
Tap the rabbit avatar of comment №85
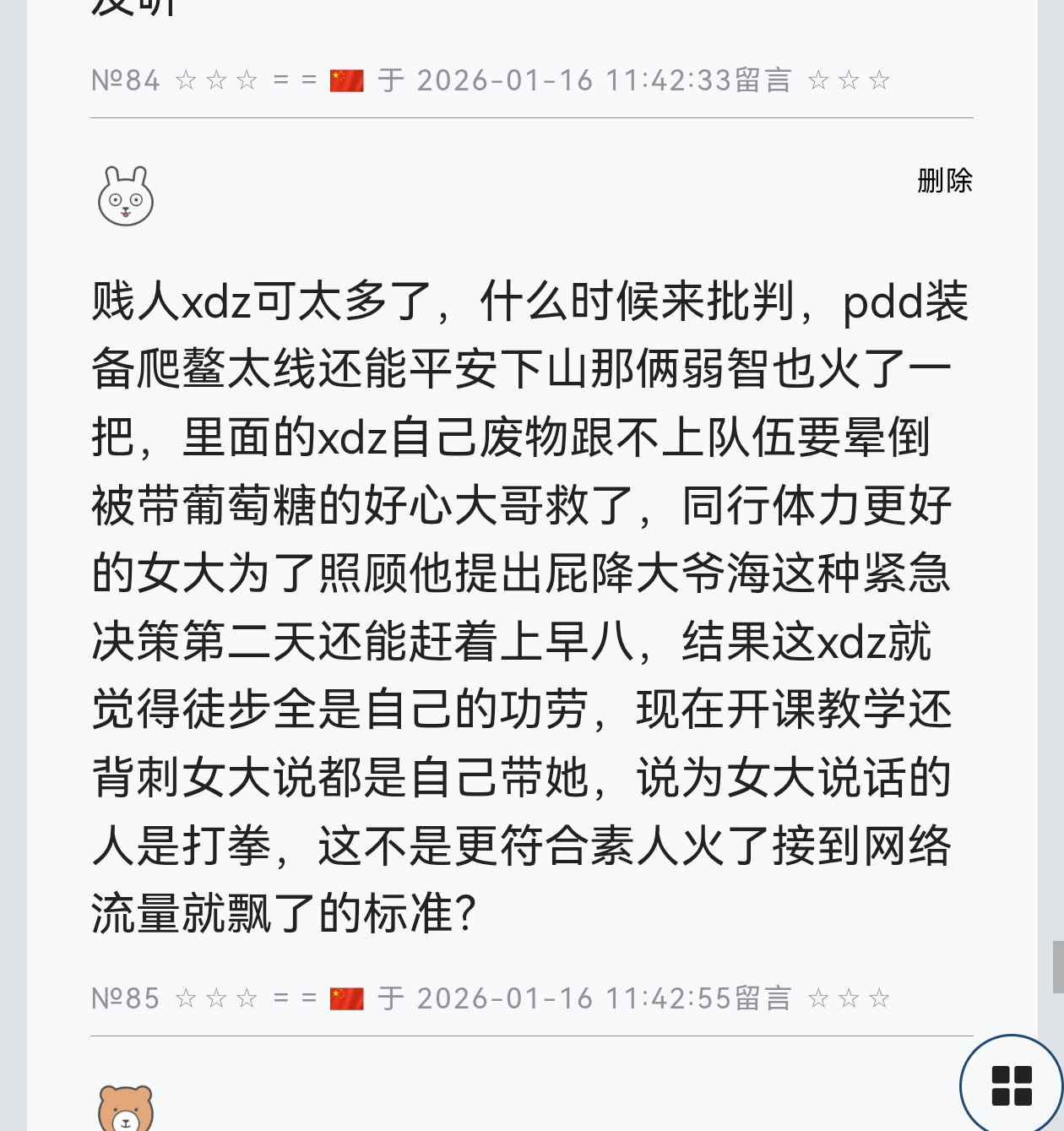(x=126, y=197)
